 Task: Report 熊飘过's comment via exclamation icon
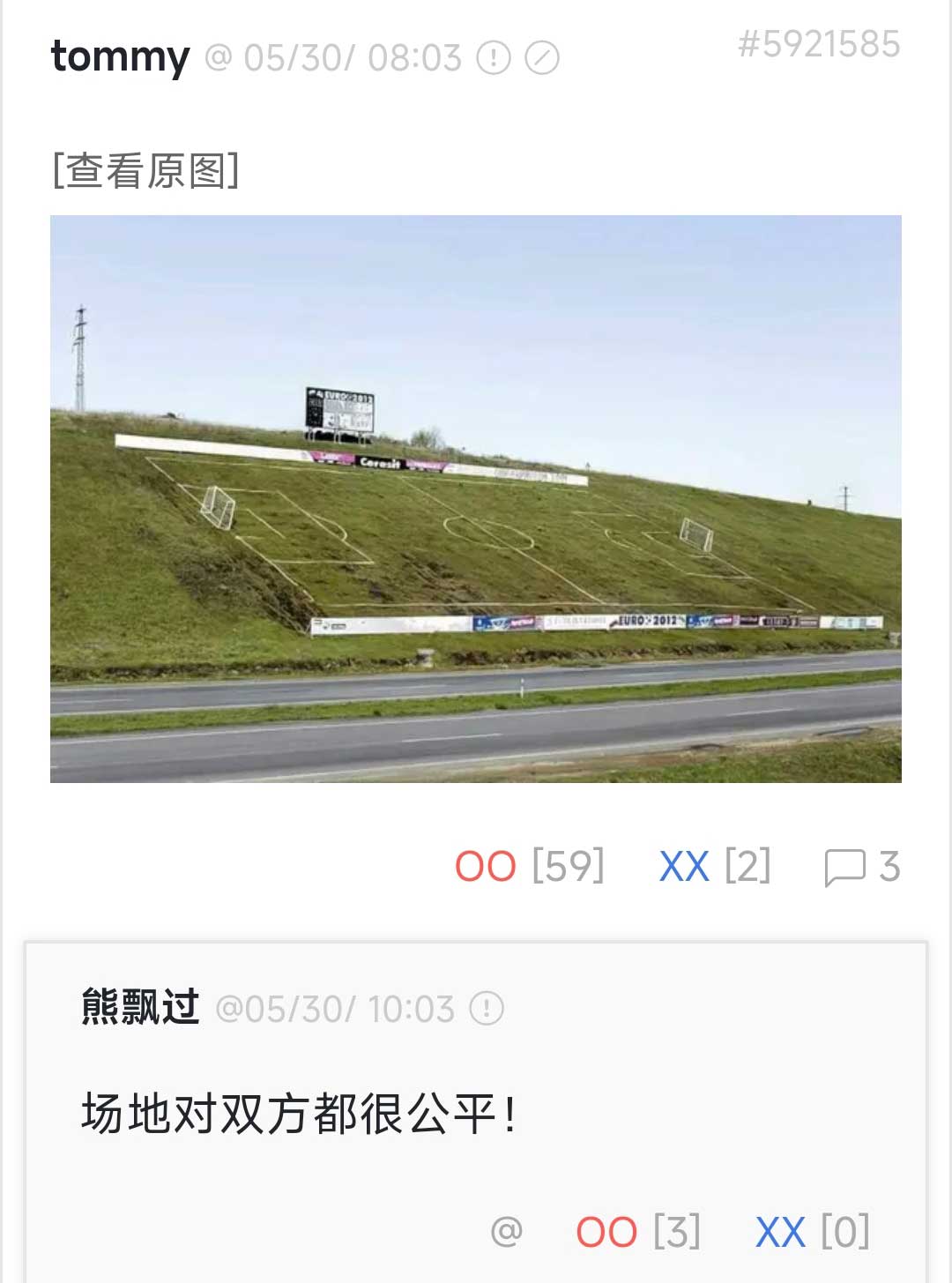(x=487, y=1008)
